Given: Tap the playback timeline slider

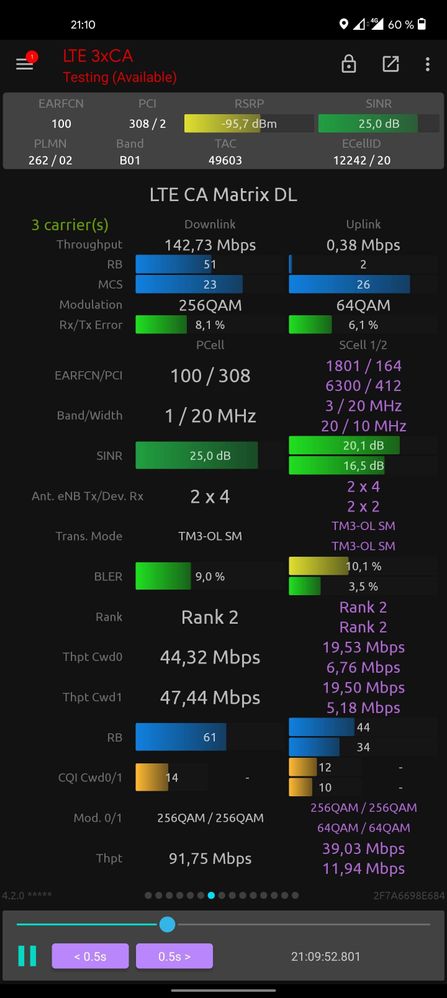Looking at the screenshot, I should (224, 924).
